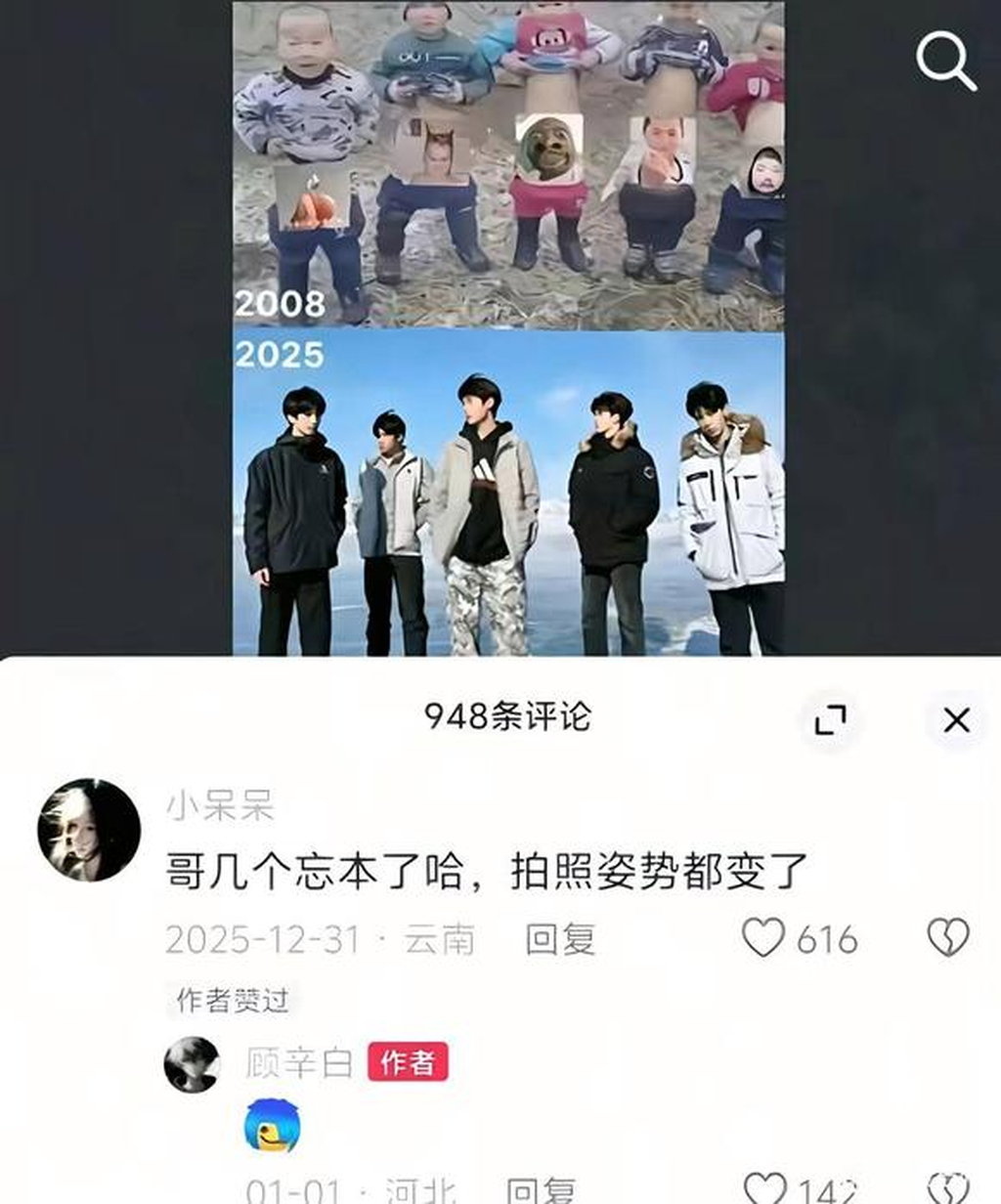1001x1204 pixels.
Task: Dislike 顾辛白's reply
Action: (x=947, y=1189)
